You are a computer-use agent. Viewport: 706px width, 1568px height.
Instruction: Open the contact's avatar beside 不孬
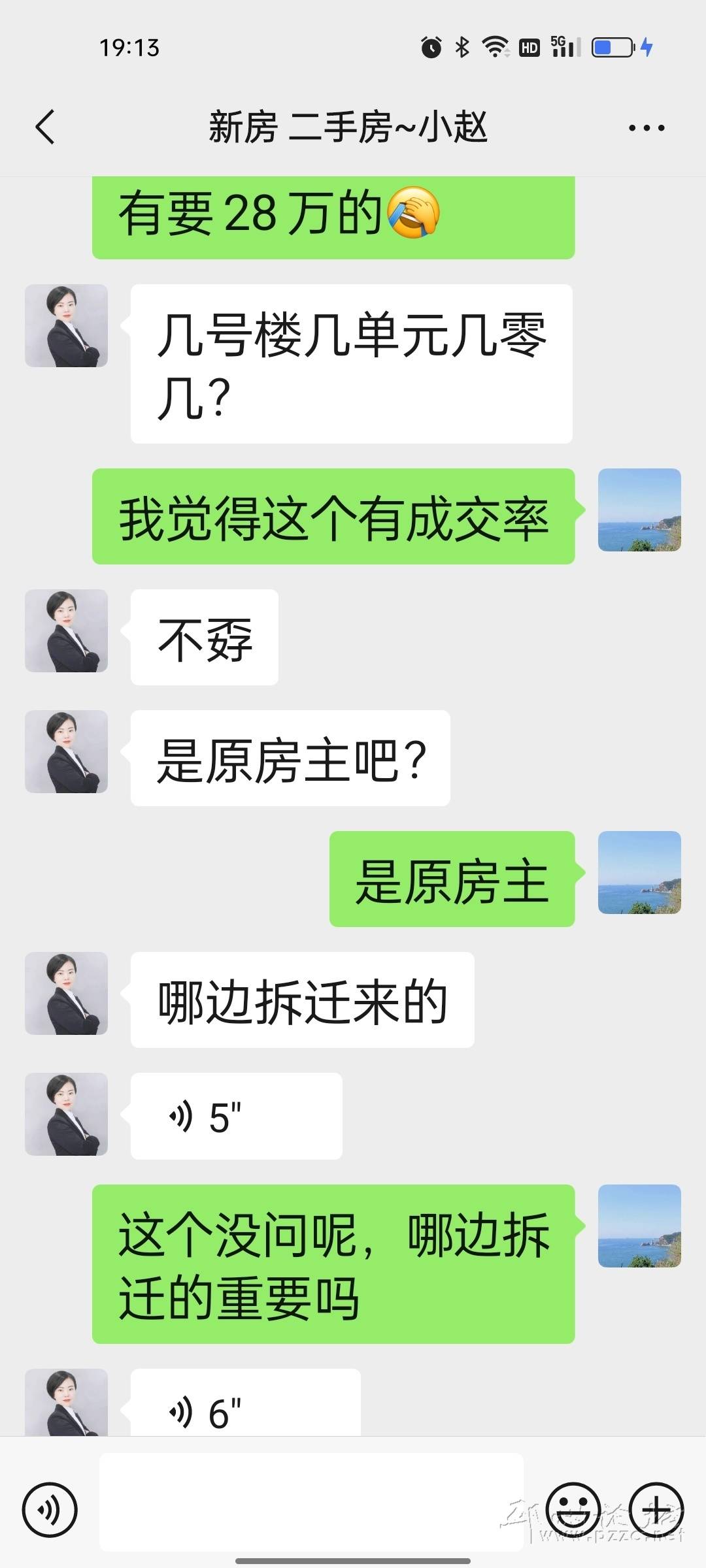[x=66, y=630]
